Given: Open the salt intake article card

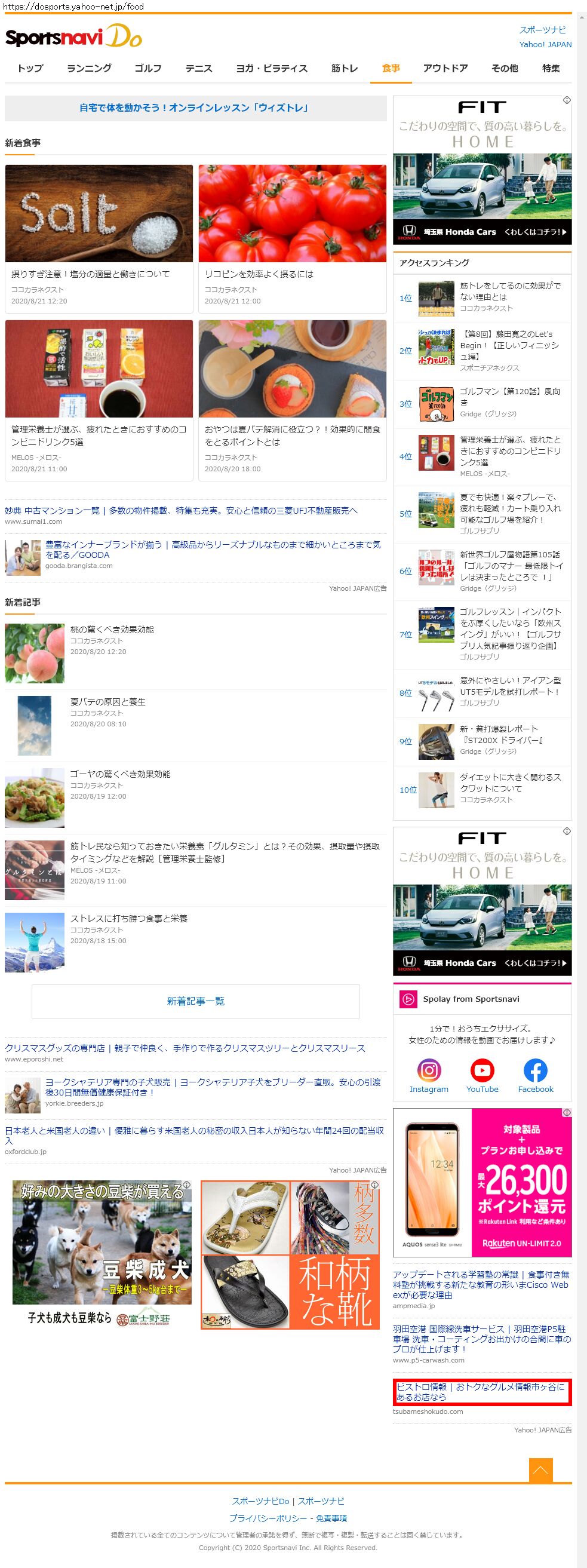Looking at the screenshot, I should click(x=99, y=234).
